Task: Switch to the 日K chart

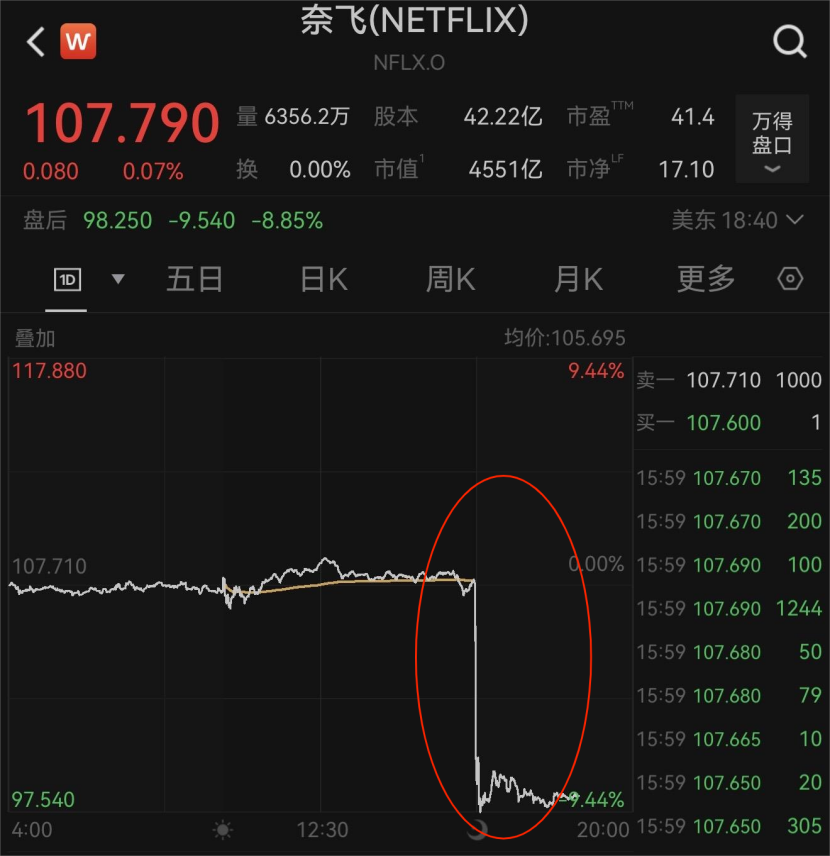Action: click(323, 280)
